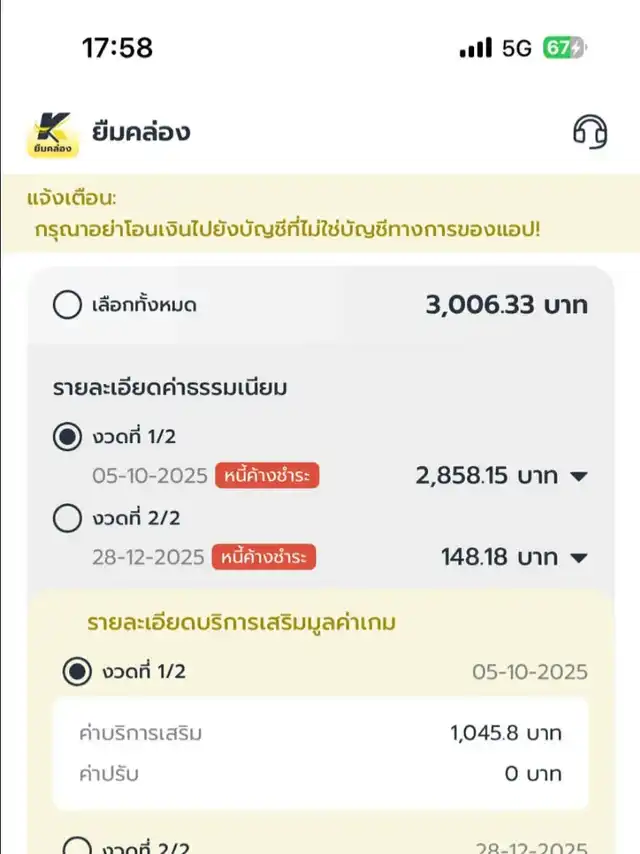Screen dimensions: 640x854
Task: Select fee installment งวดที่ 1/2 dated 05-10-2025
Action: pos(67,436)
